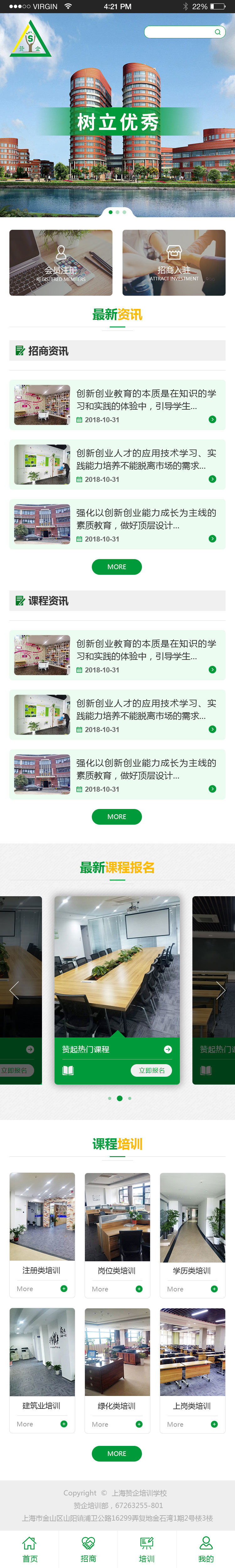Switch to 培训 tab

[146, 1549]
